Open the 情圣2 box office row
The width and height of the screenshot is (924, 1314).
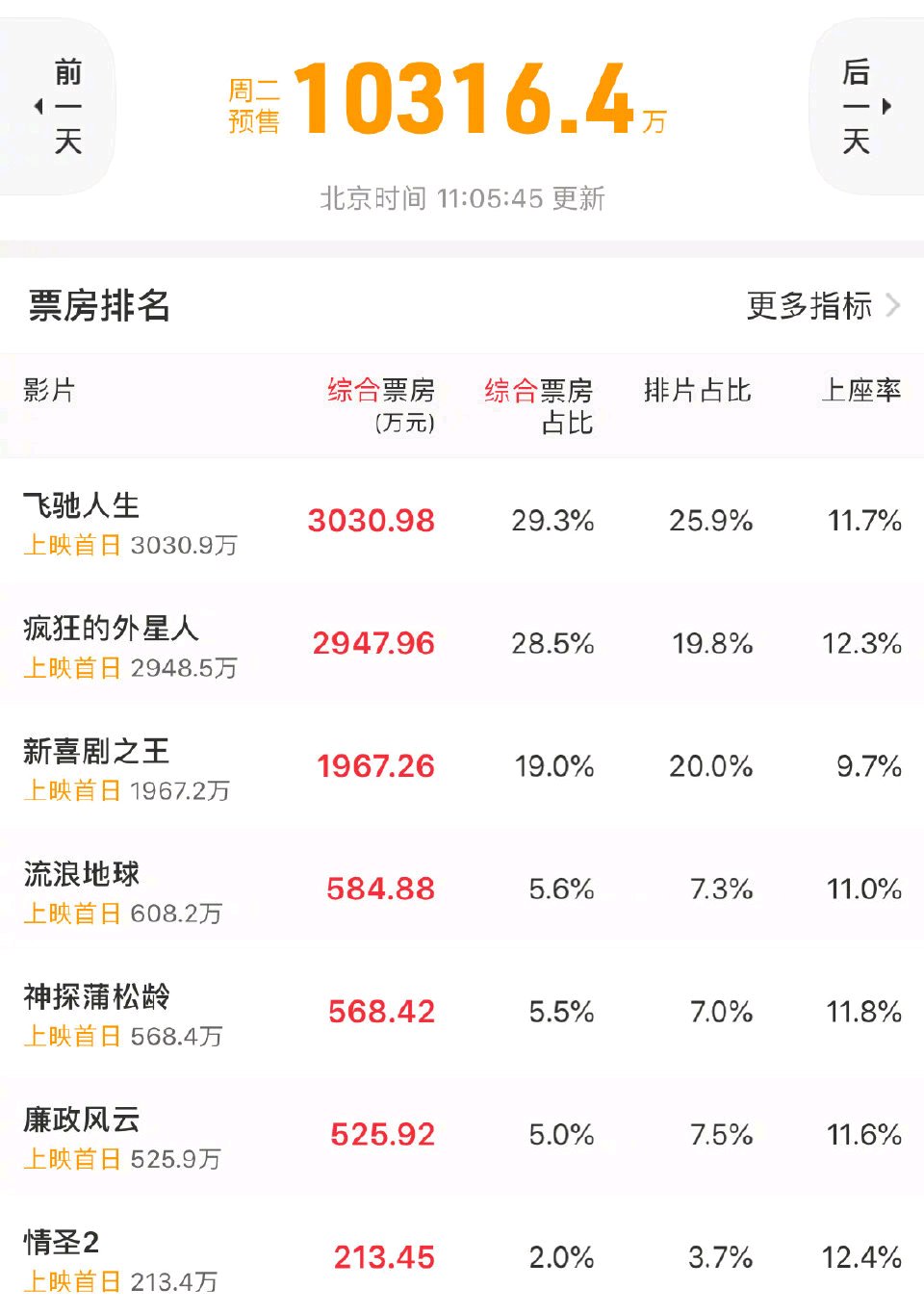coord(462,1255)
